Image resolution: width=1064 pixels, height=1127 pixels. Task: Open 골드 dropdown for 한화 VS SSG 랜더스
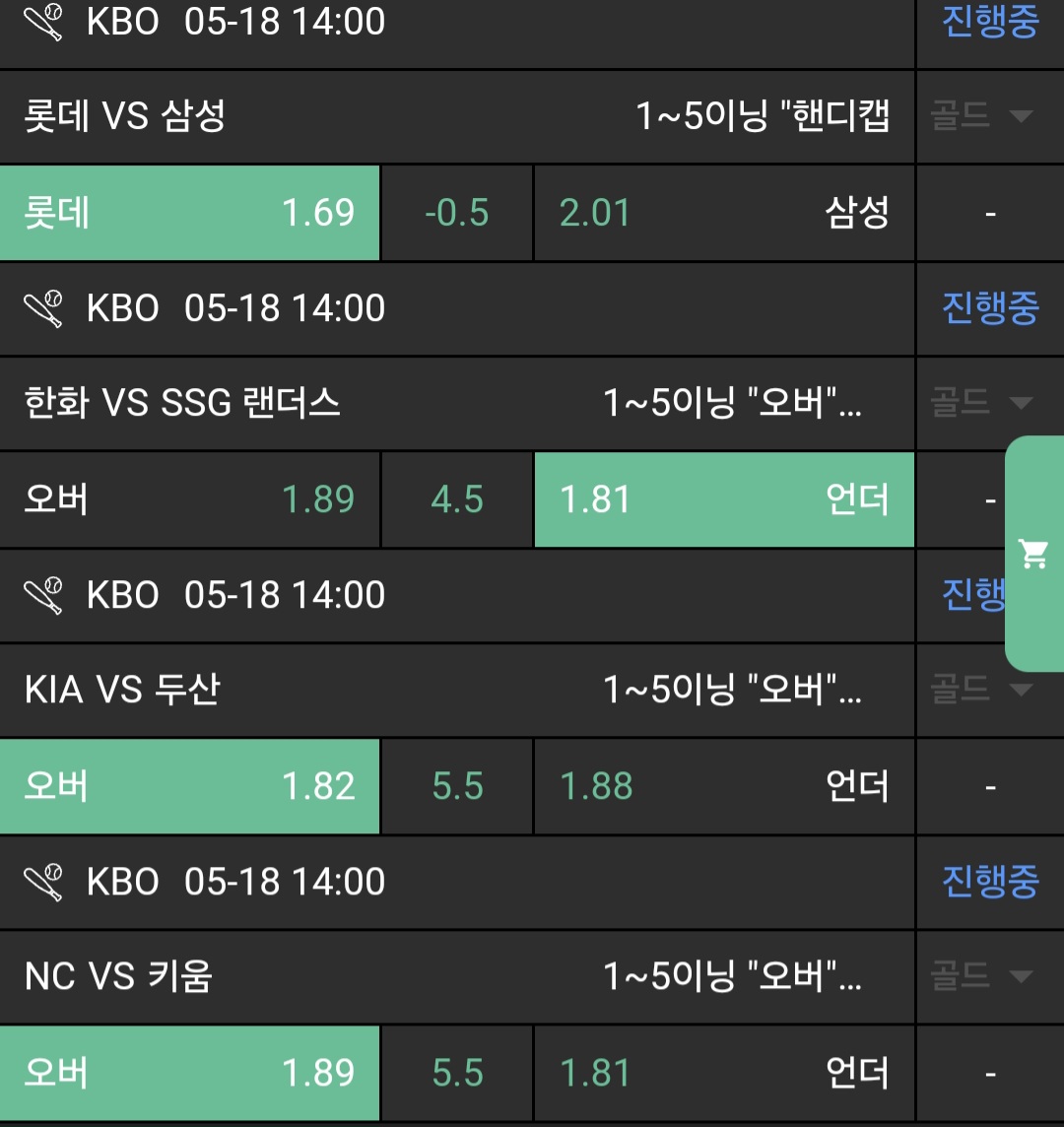coord(981,403)
